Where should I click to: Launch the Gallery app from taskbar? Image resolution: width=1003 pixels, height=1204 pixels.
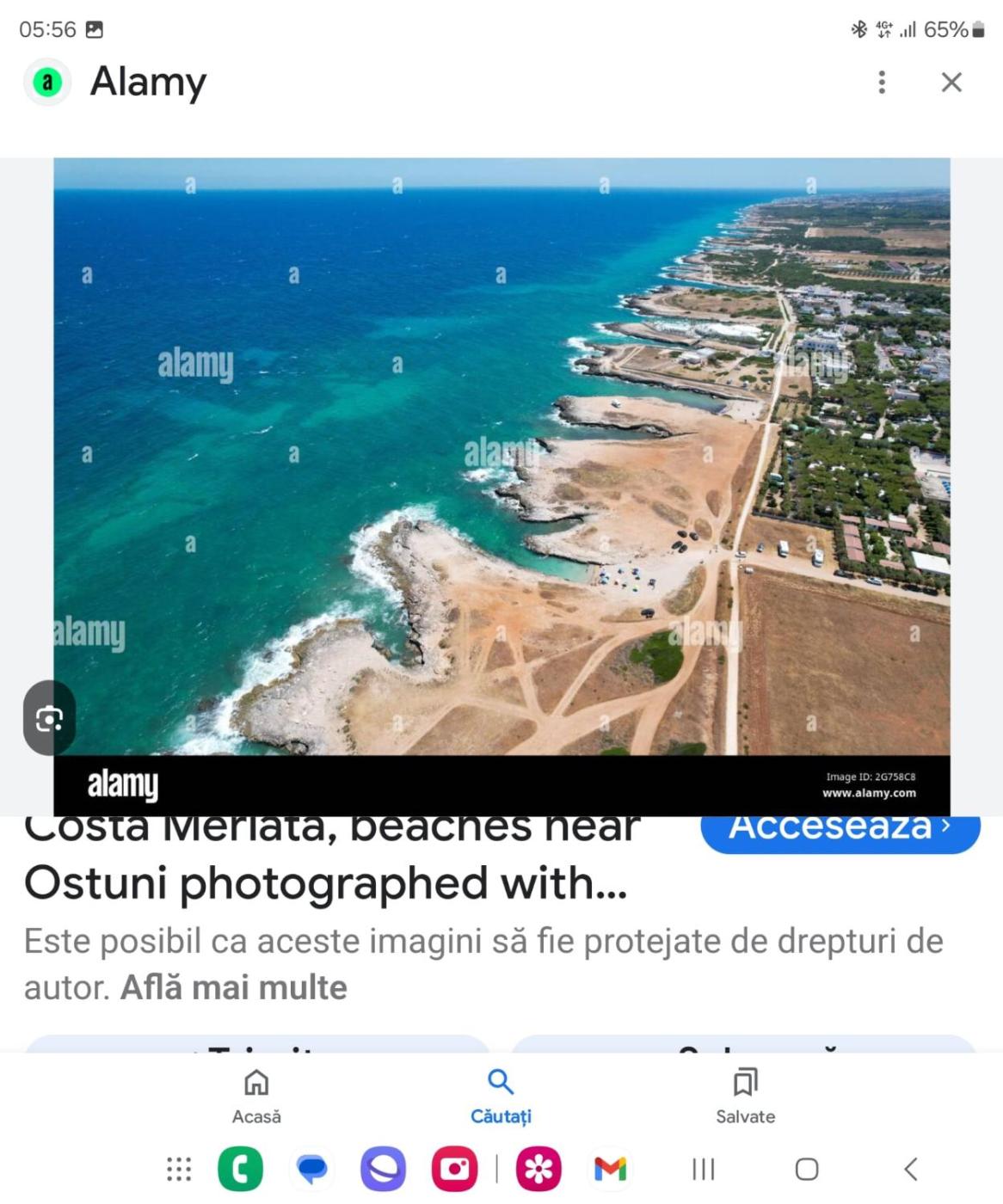538,1170
